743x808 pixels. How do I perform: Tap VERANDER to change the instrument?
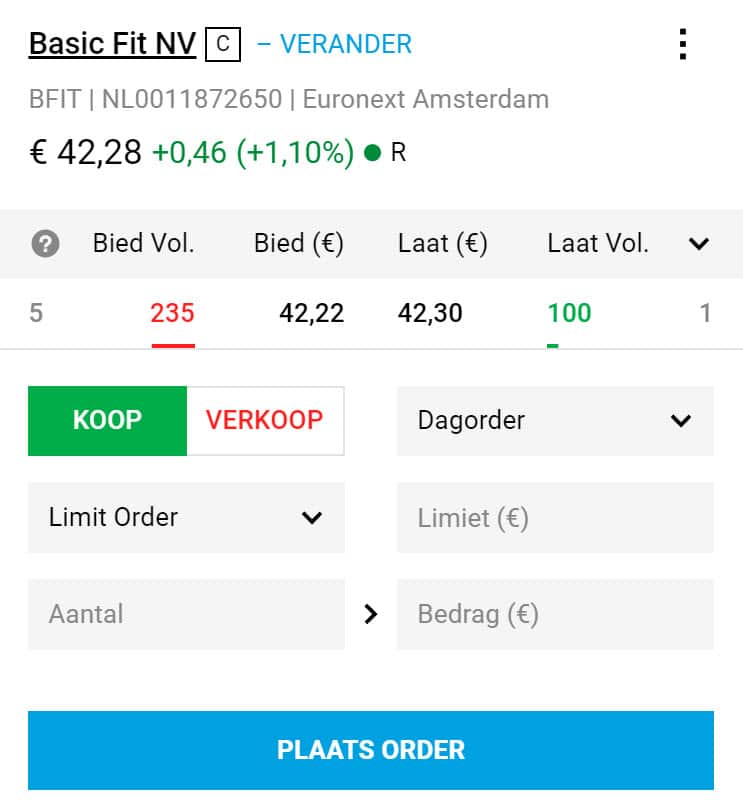pos(334,44)
